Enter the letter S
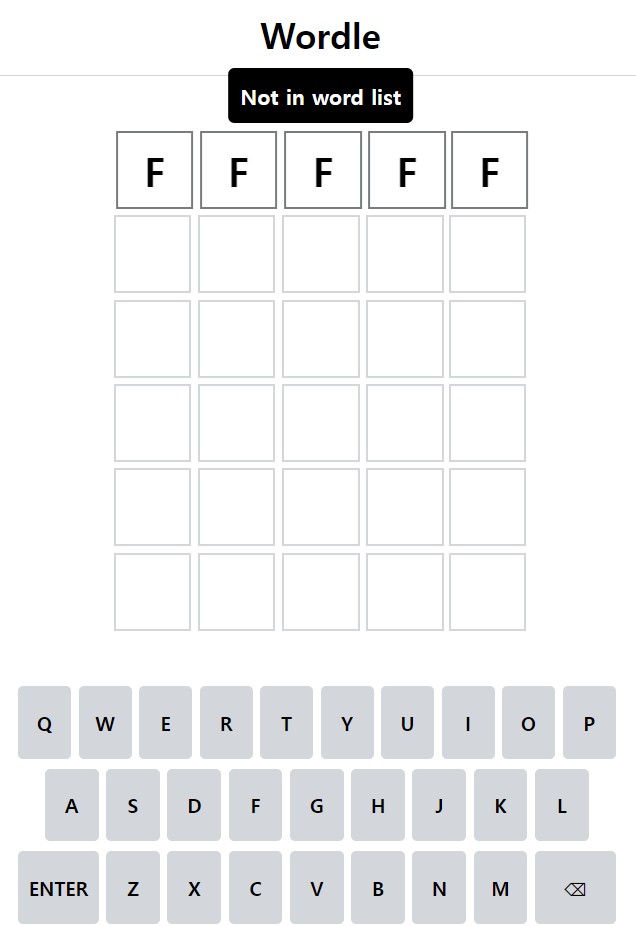 (x=133, y=805)
